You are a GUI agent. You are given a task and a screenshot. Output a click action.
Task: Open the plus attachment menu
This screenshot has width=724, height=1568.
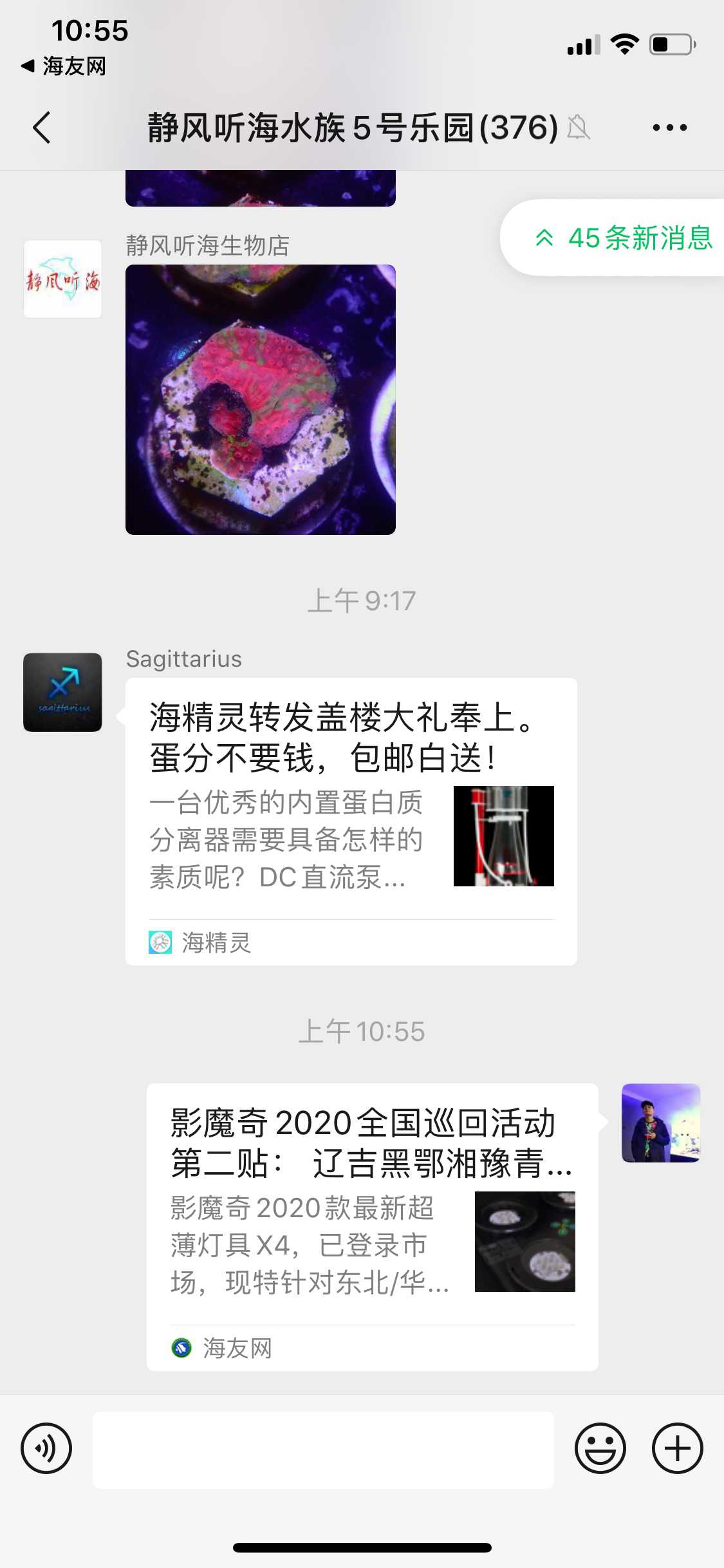(677, 1449)
